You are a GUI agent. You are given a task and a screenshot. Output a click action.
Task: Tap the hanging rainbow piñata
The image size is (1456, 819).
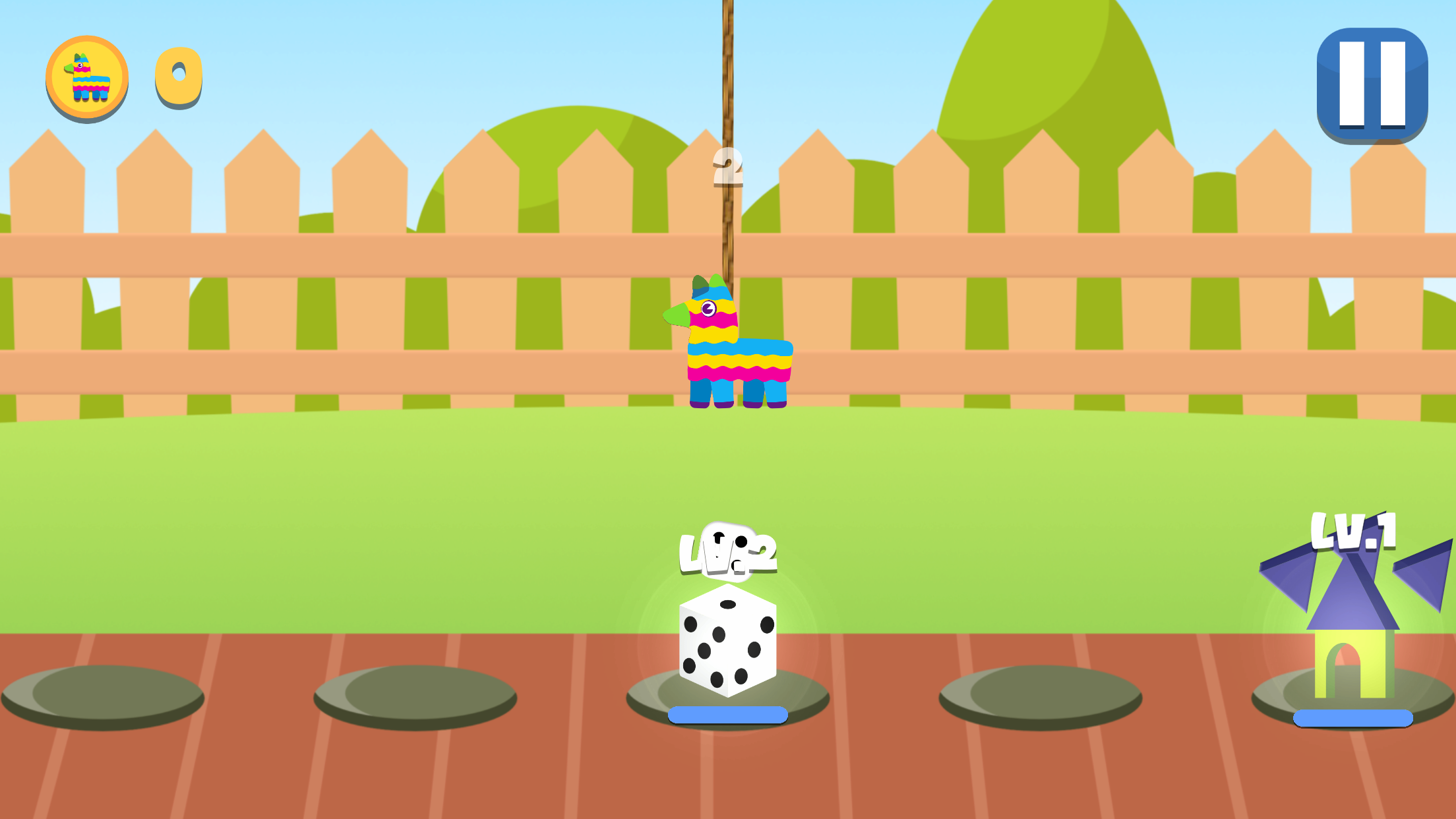tap(733, 348)
